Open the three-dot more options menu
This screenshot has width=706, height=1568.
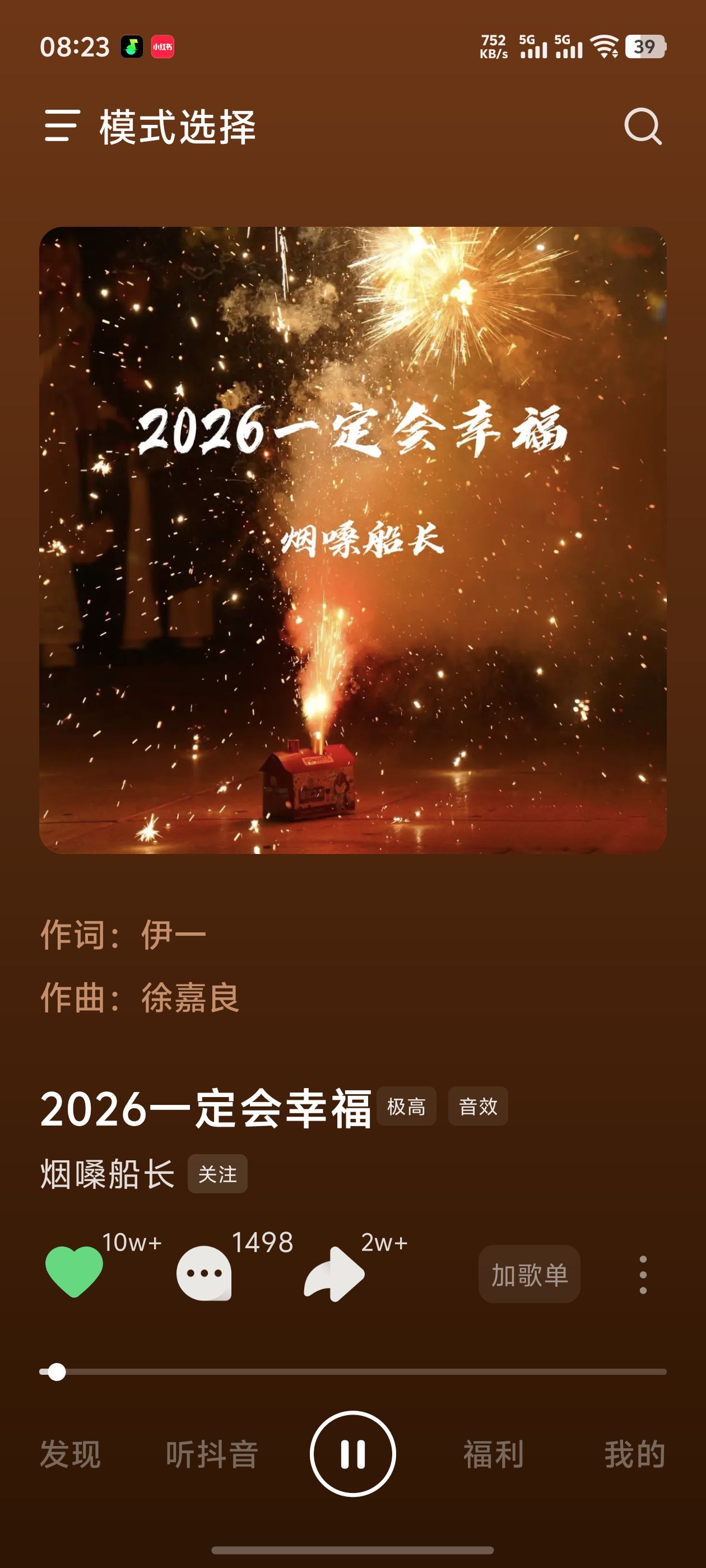coord(643,1274)
